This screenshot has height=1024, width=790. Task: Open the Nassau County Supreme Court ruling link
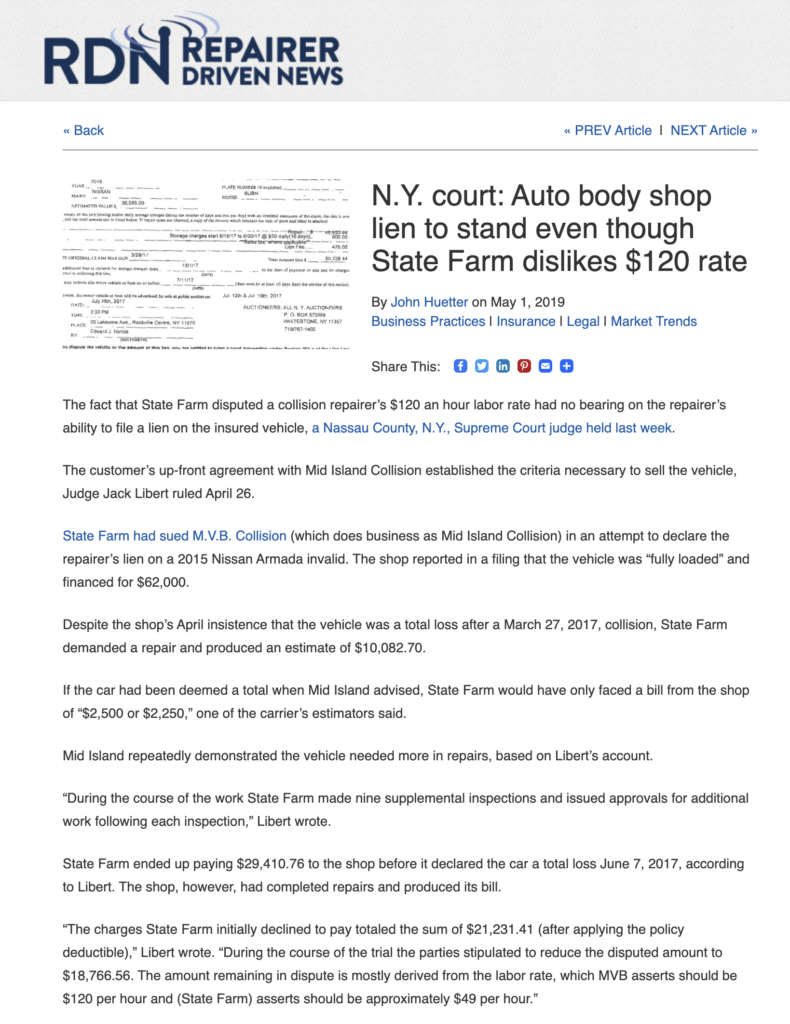(493, 428)
